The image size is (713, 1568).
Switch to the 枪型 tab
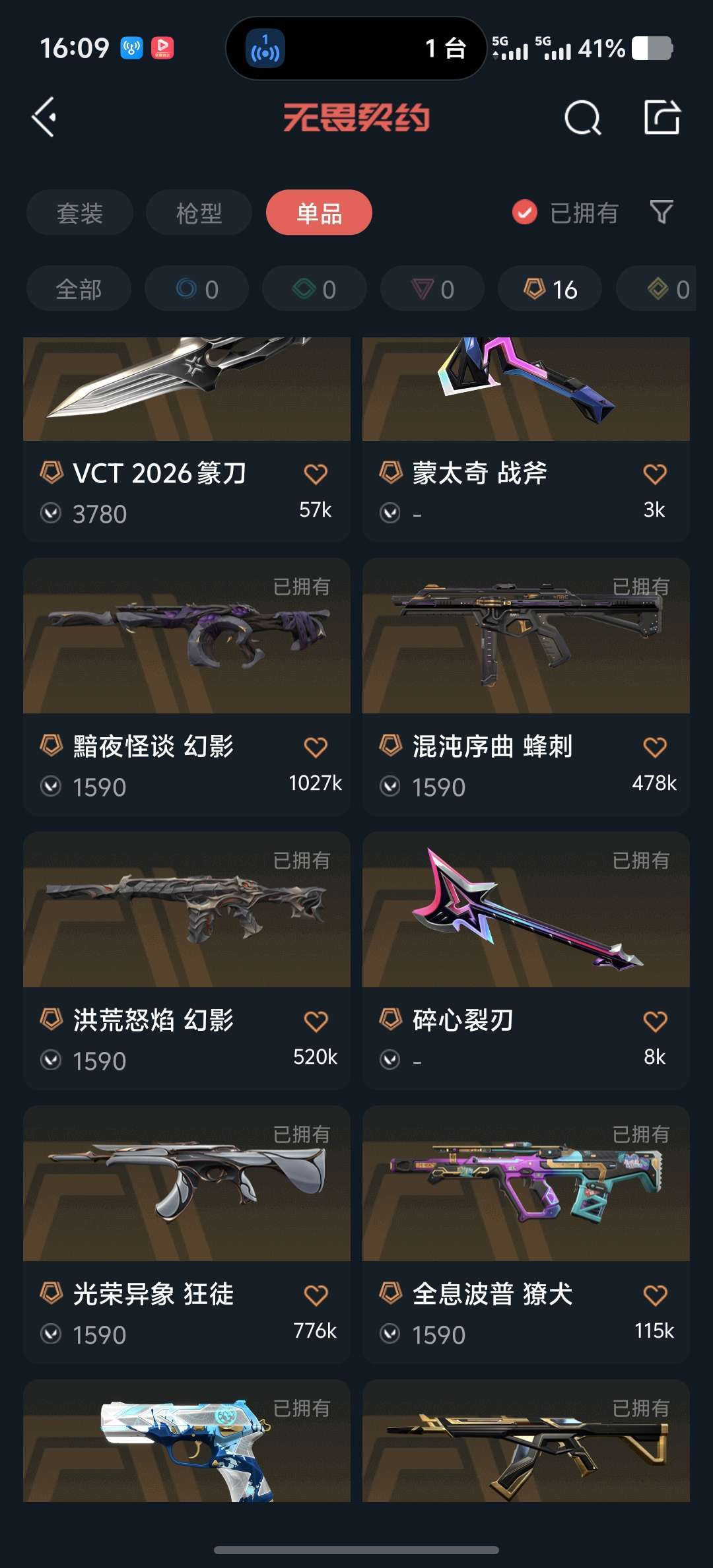(x=199, y=212)
